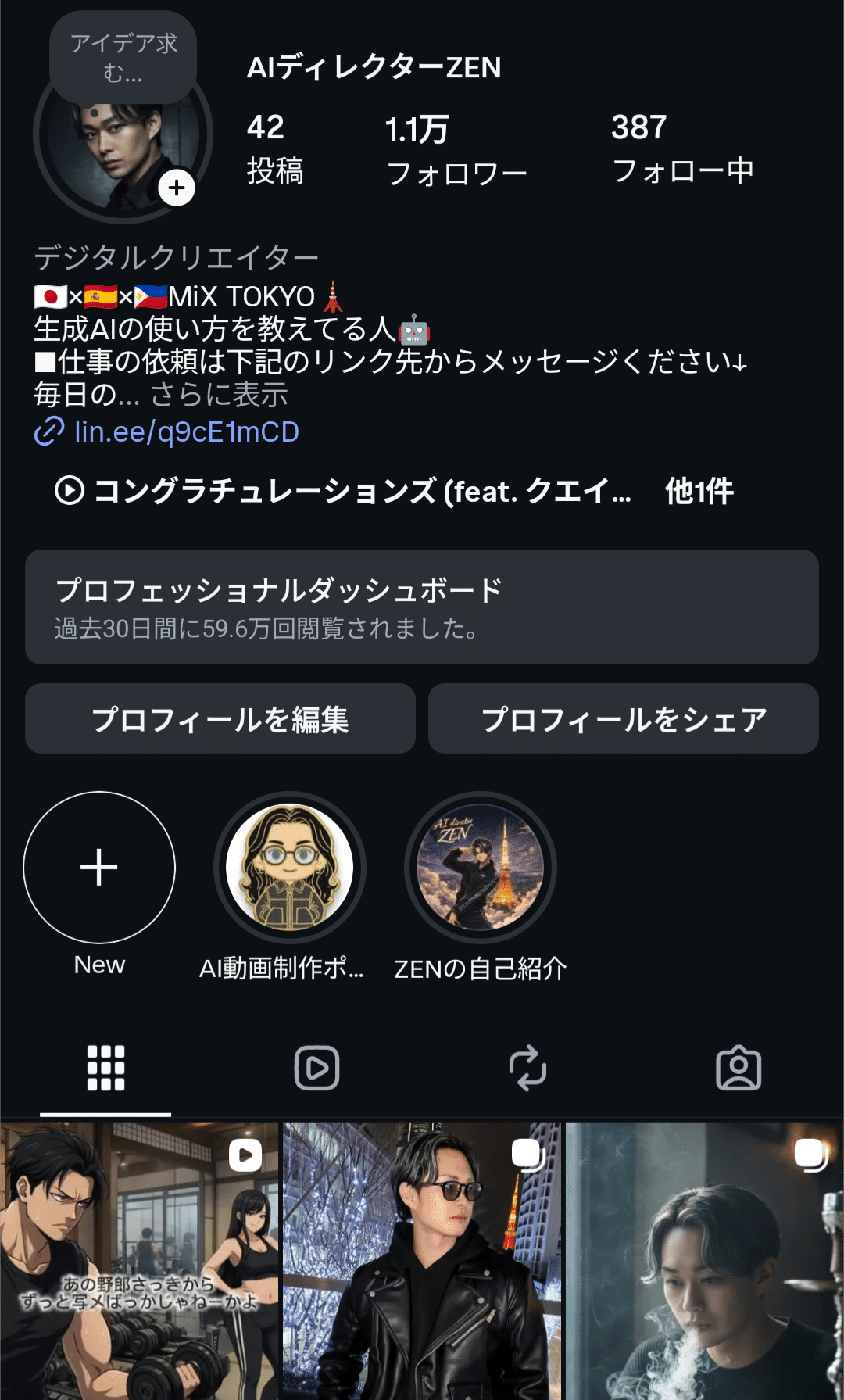
Task: Open the smoke portrait post
Action: pyautogui.click(x=705, y=1260)
